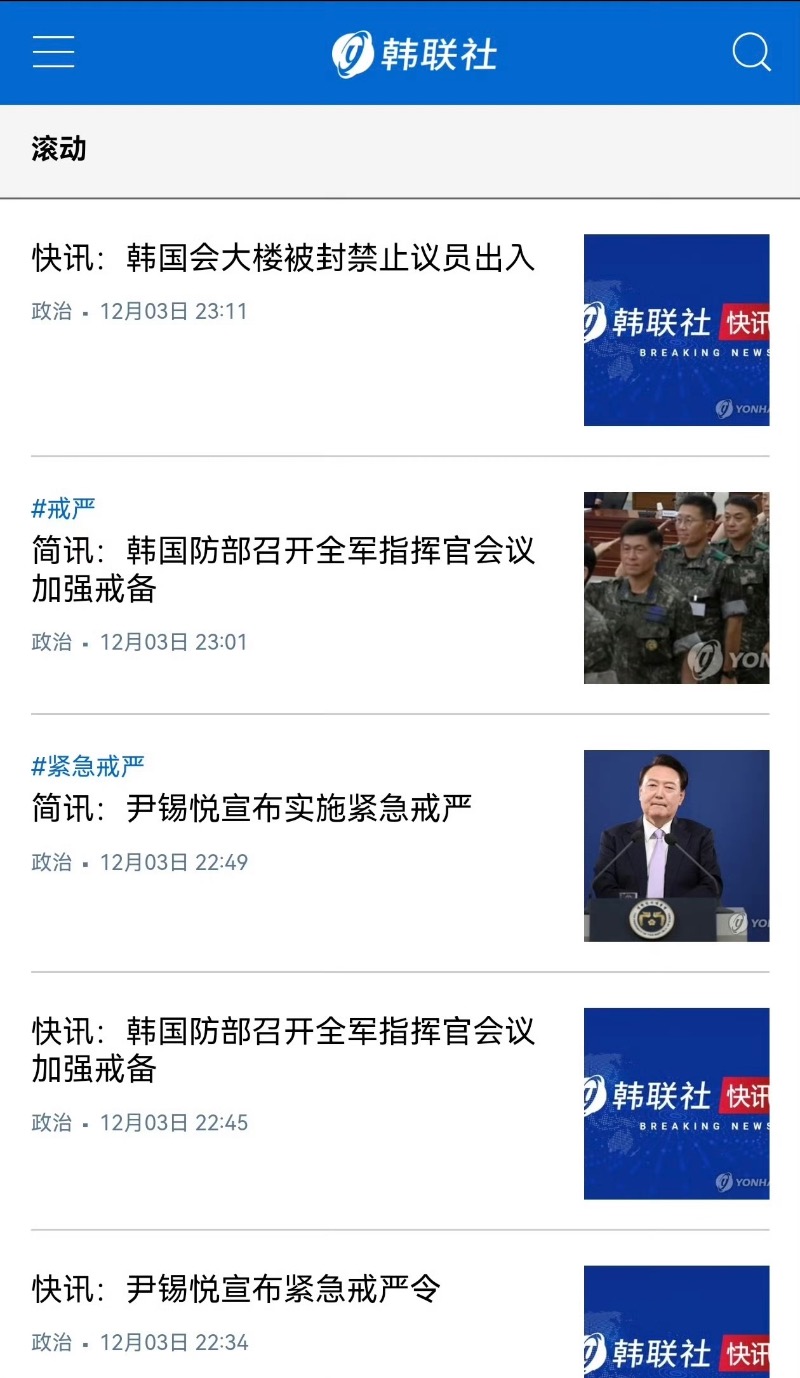Screen dimensions: 800x1378
Task: Tap the saluting soldiers photo thumbnail
Action: pyautogui.click(x=676, y=588)
